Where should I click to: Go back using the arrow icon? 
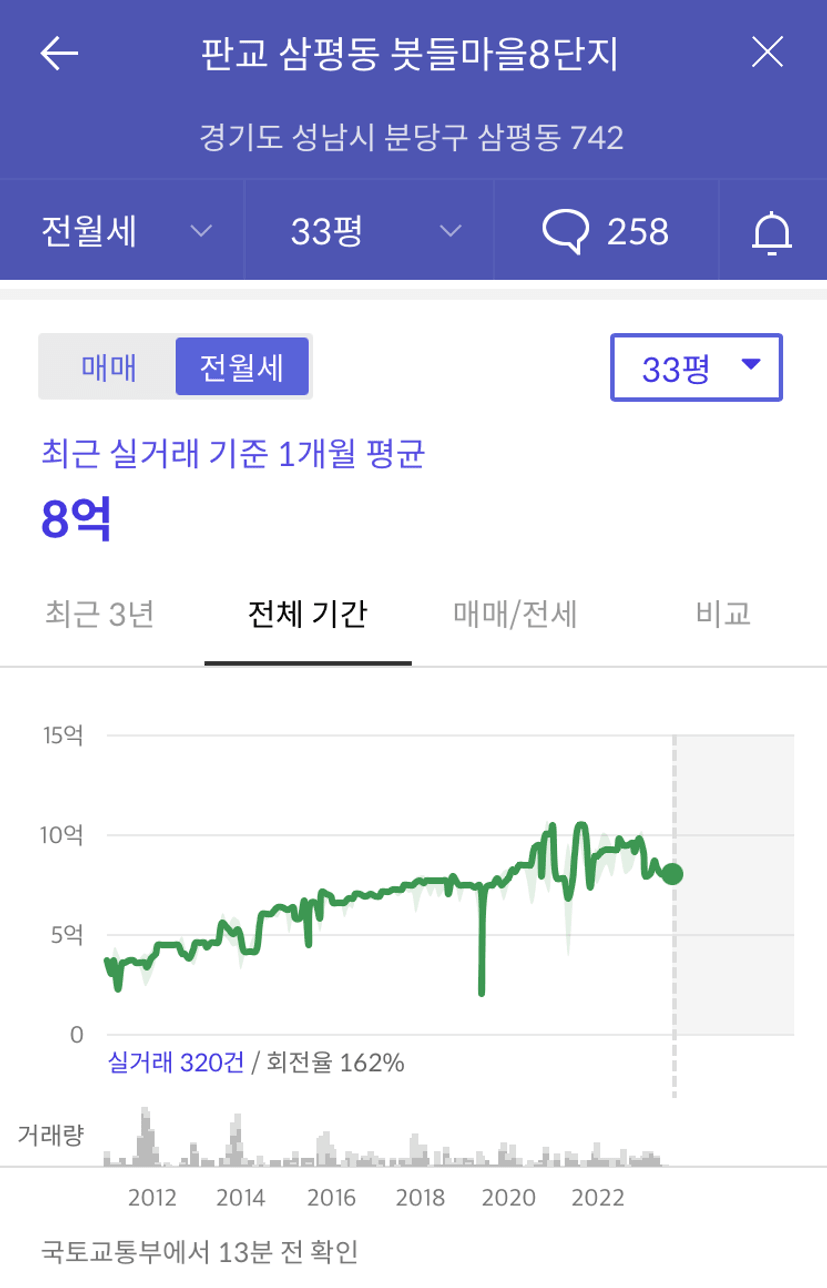(x=59, y=54)
